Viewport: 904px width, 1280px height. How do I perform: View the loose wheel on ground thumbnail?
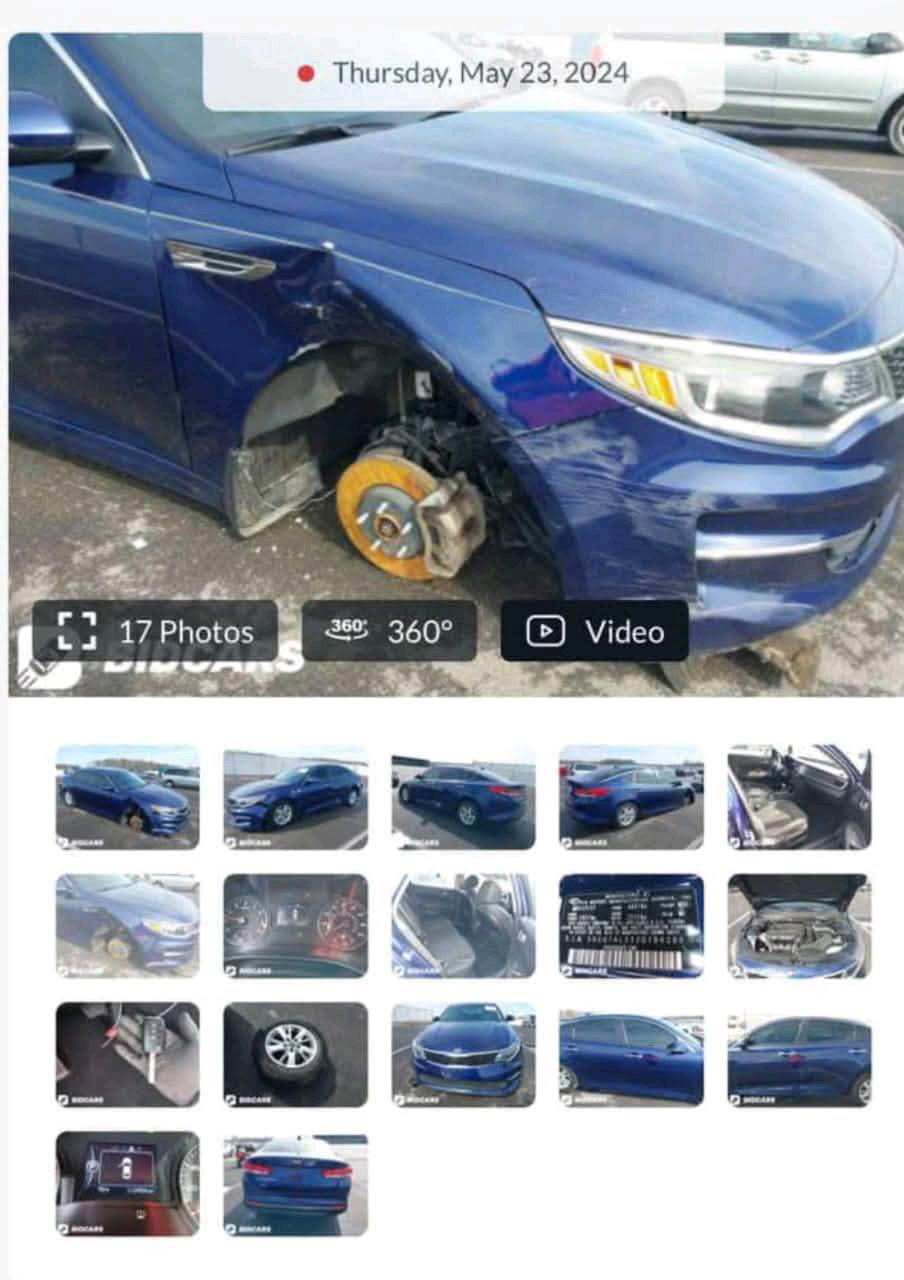tap(295, 1054)
